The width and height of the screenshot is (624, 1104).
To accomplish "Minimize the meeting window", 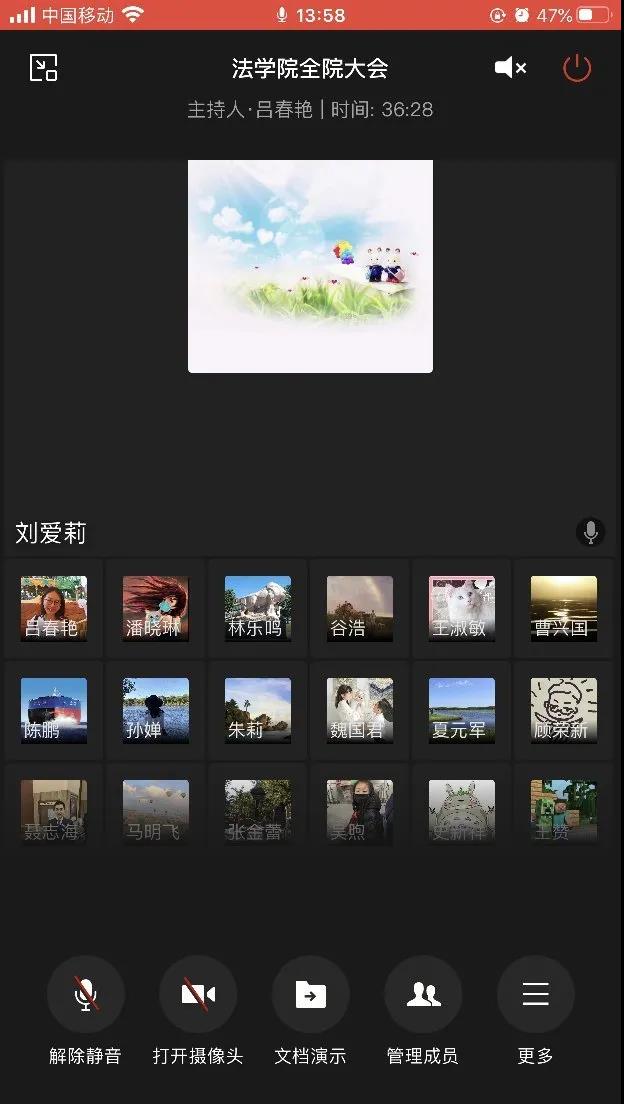I will click(x=43, y=68).
